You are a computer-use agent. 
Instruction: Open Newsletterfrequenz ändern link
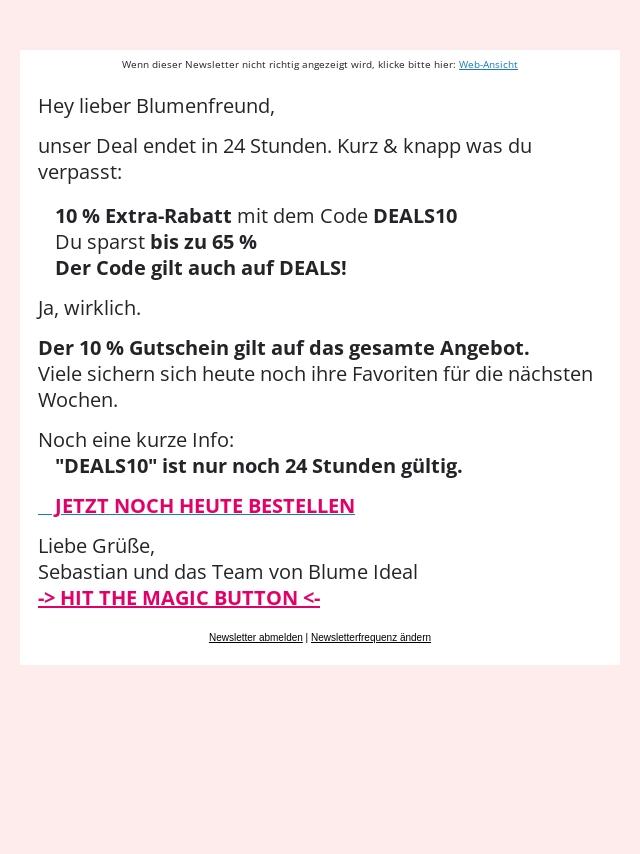click(x=371, y=638)
